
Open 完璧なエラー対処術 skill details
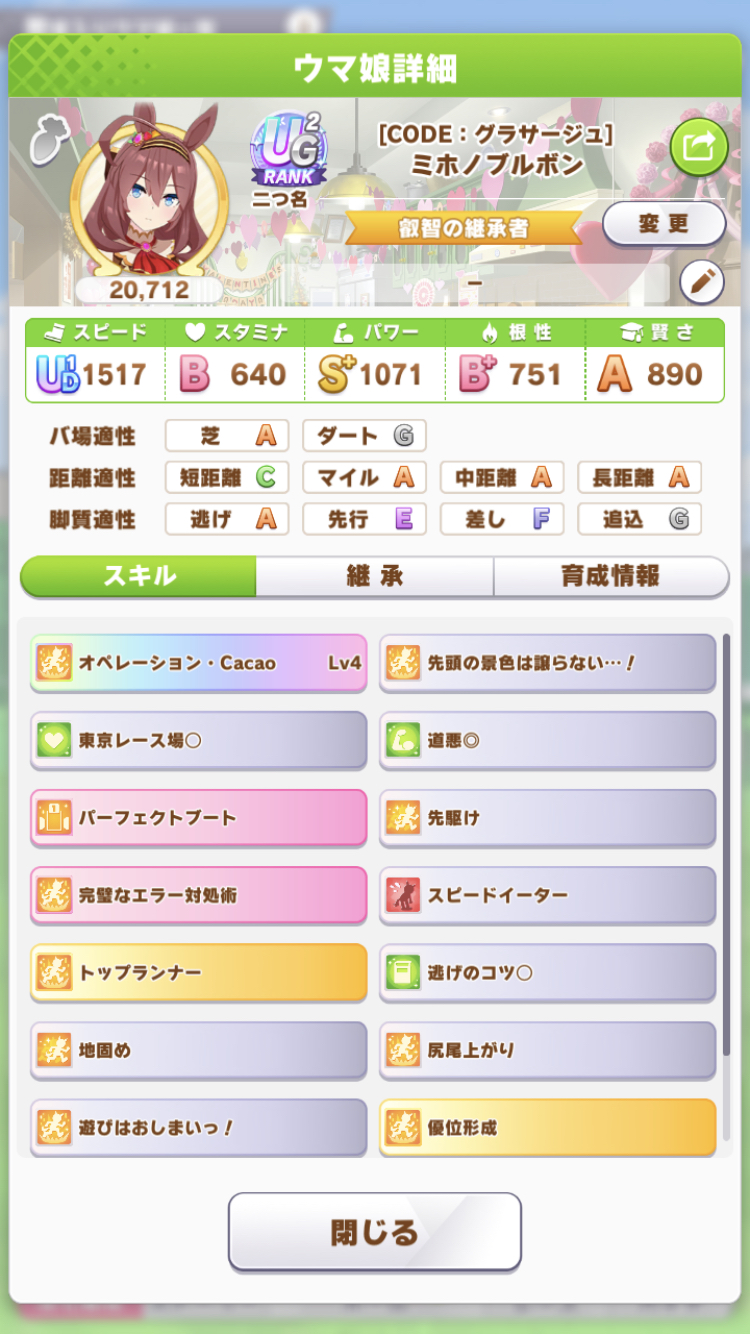pyautogui.click(x=198, y=895)
